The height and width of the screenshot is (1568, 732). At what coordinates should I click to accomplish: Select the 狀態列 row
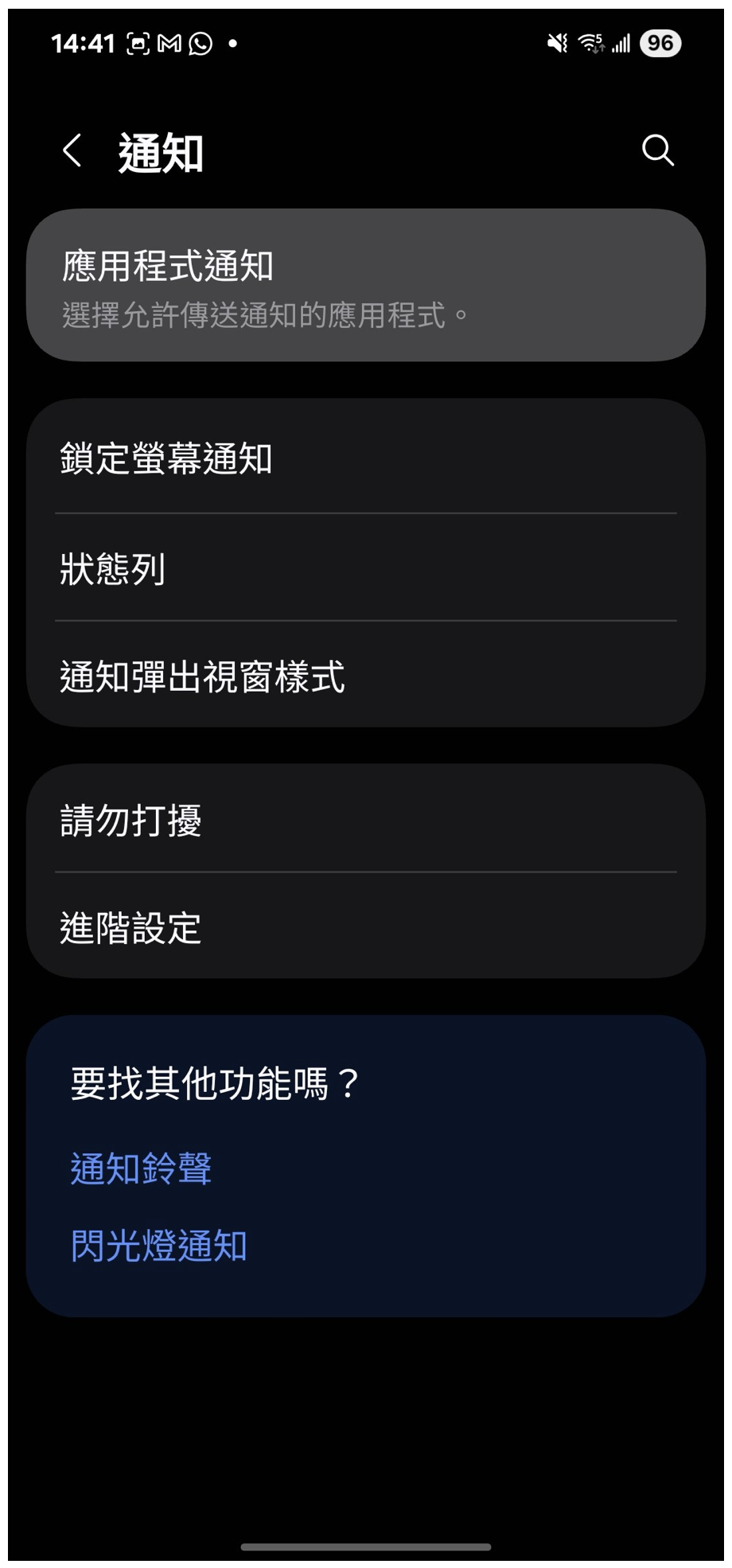tap(366, 568)
